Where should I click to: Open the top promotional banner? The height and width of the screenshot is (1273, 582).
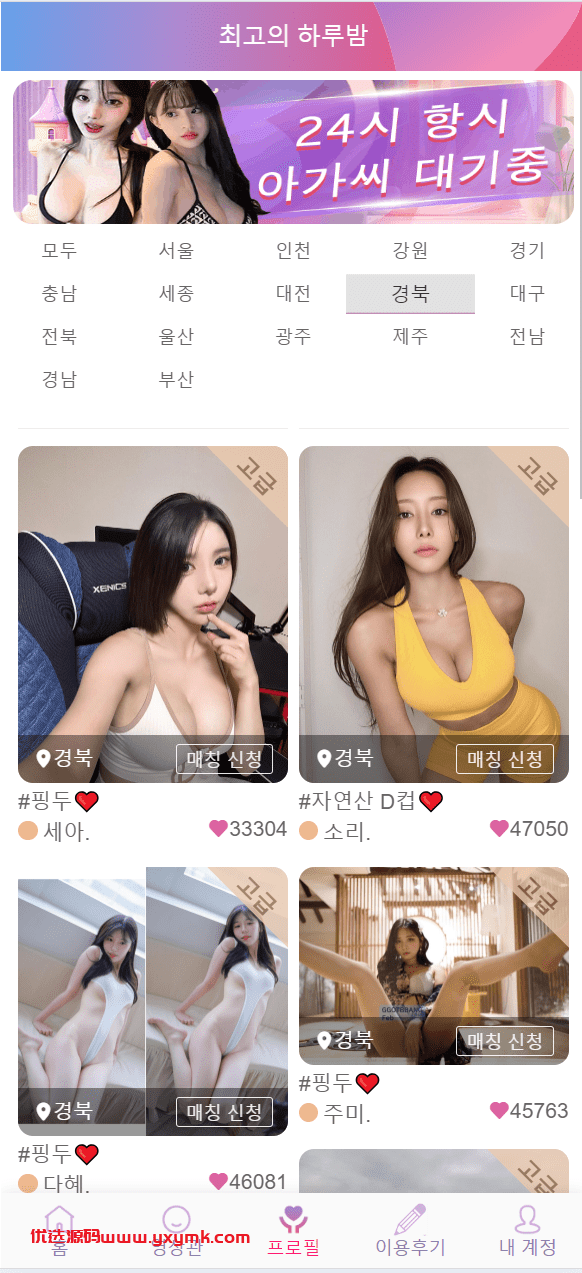pyautogui.click(x=293, y=152)
